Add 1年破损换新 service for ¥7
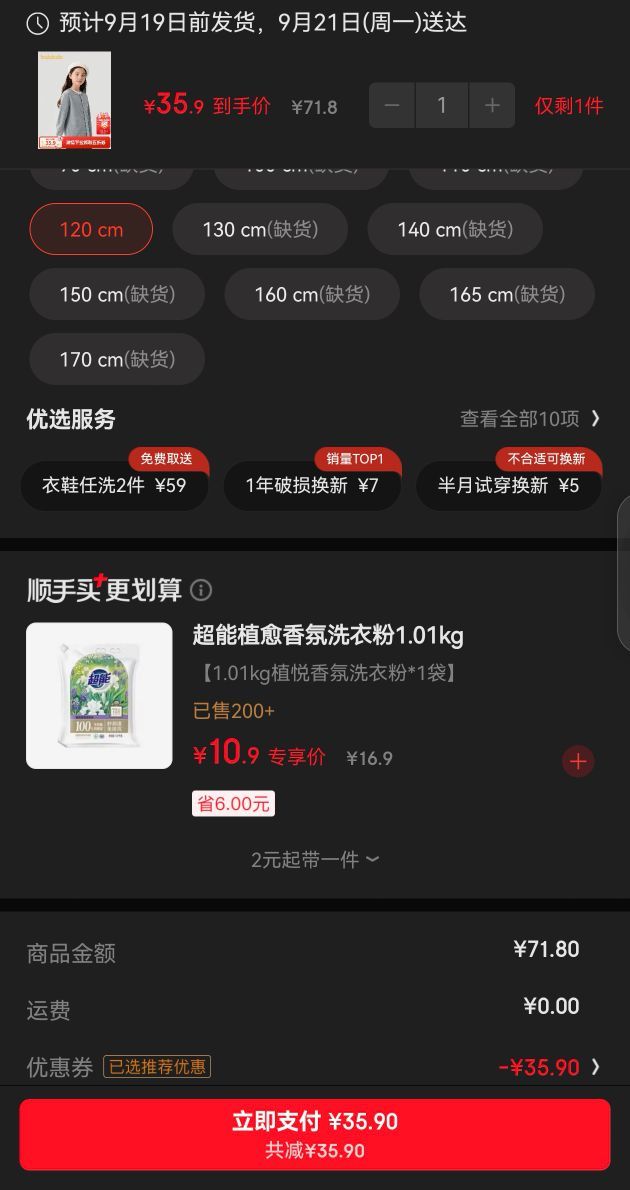 click(312, 486)
